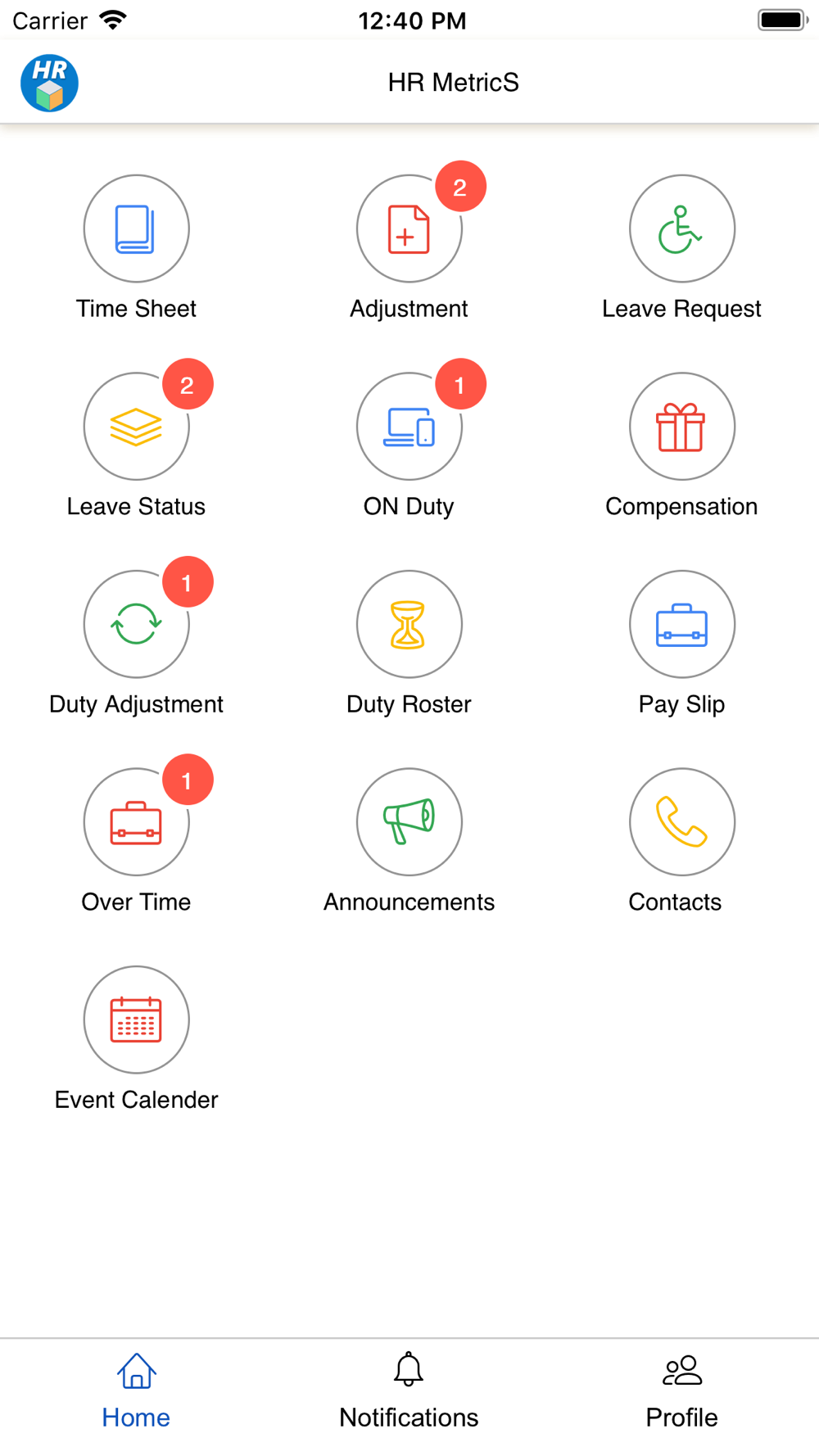The image size is (819, 1456).
Task: Go to the Profile tab
Action: click(x=681, y=1391)
